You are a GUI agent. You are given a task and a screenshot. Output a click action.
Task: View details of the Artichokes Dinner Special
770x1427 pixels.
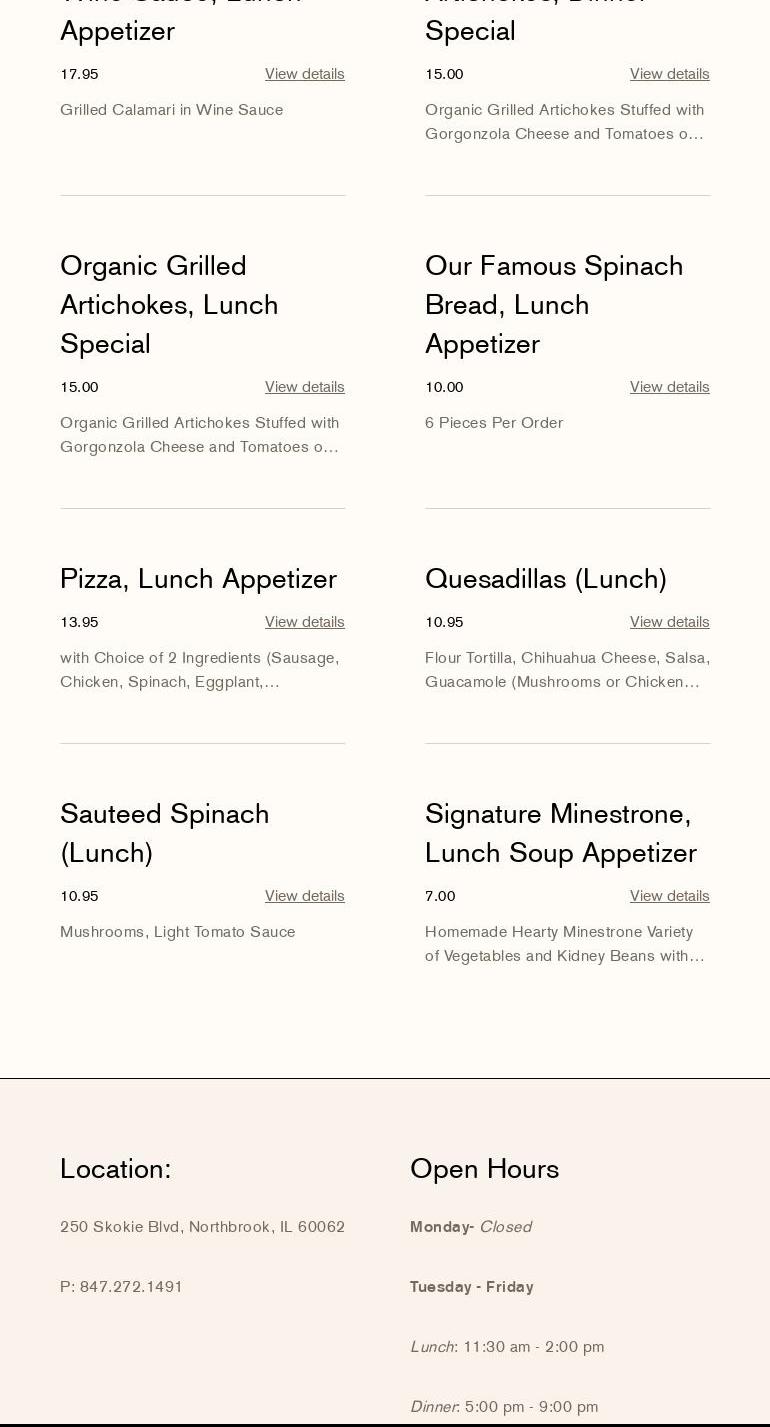[670, 74]
